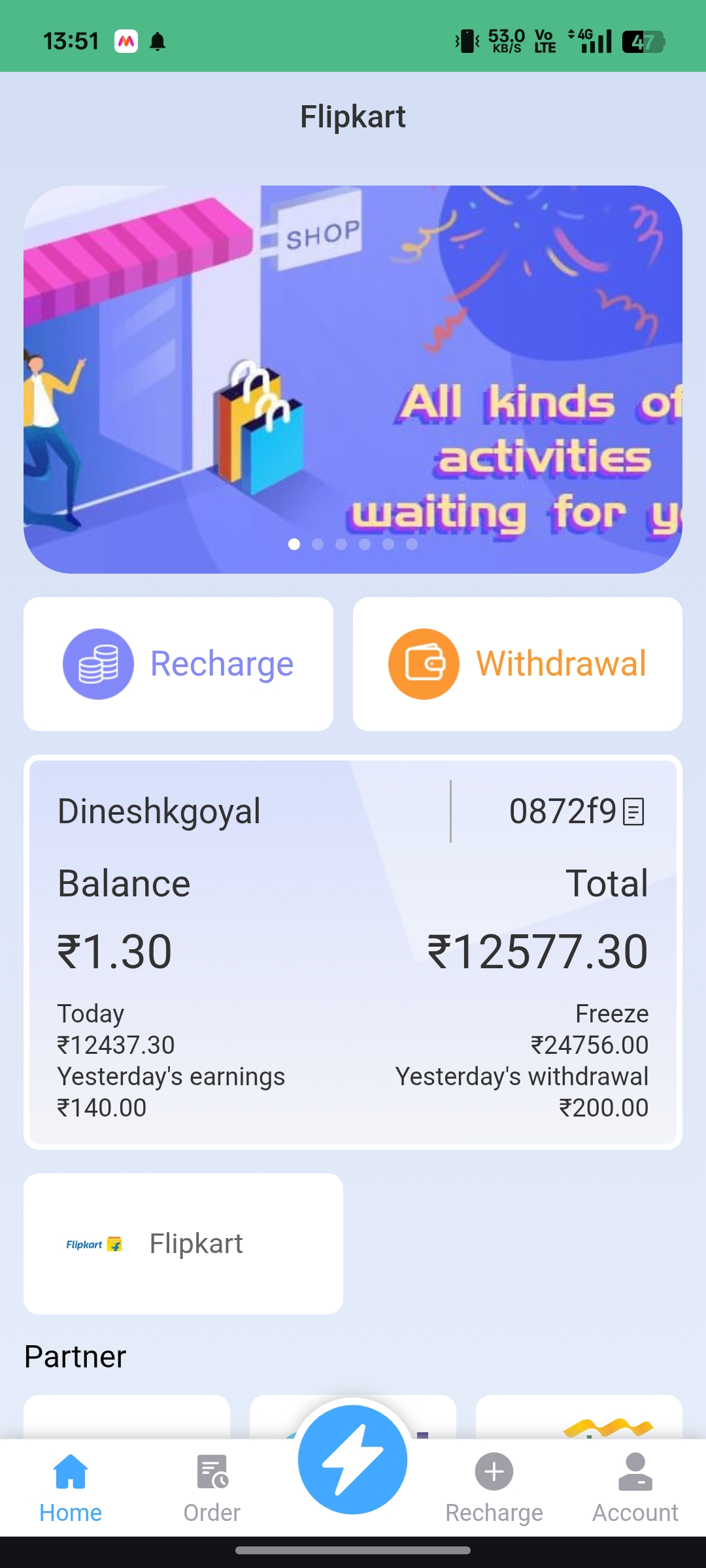Copy the invite code 0872f9
706x1568 pixels.
633,812
